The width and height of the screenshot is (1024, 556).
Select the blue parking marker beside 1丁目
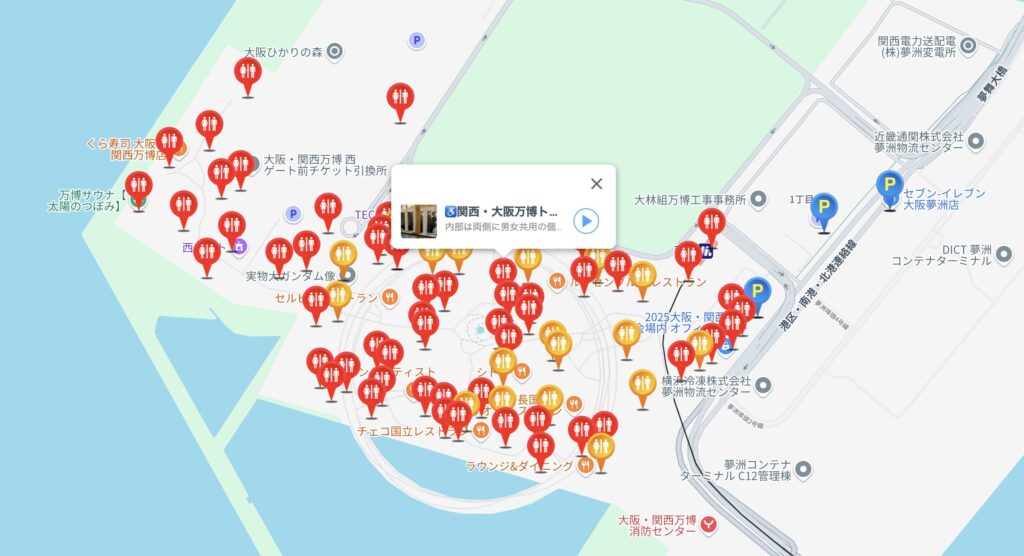click(823, 208)
